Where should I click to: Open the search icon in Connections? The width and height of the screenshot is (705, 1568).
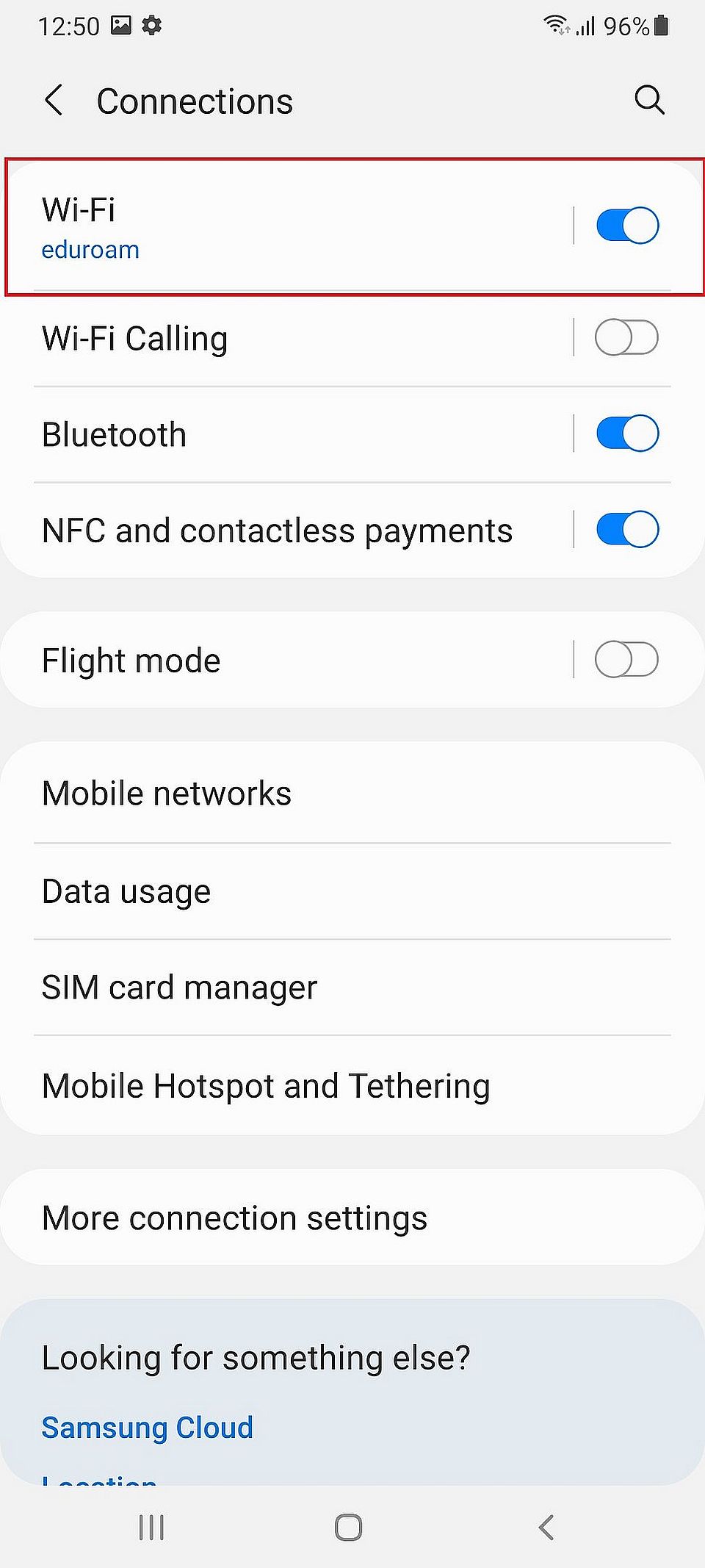pyautogui.click(x=649, y=100)
